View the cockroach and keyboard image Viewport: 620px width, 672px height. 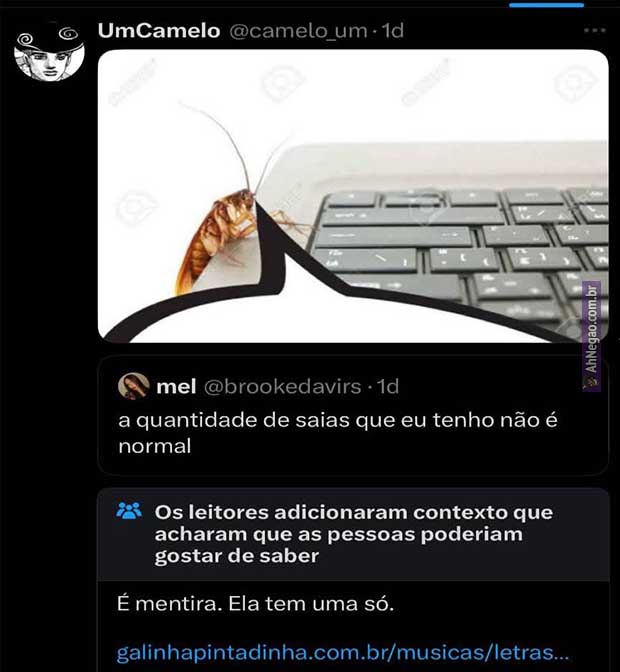click(352, 195)
